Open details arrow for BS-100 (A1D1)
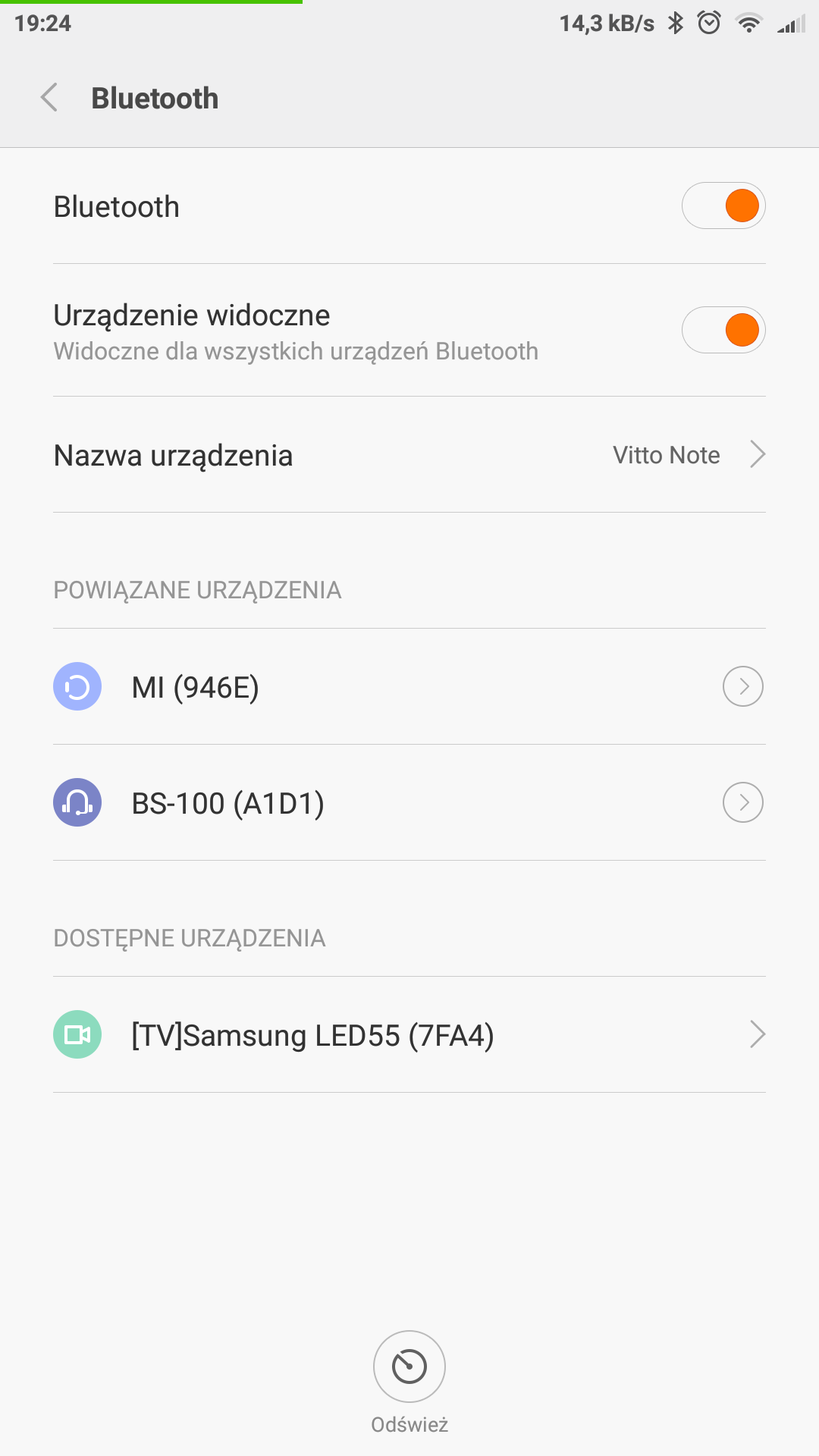 coord(742,802)
